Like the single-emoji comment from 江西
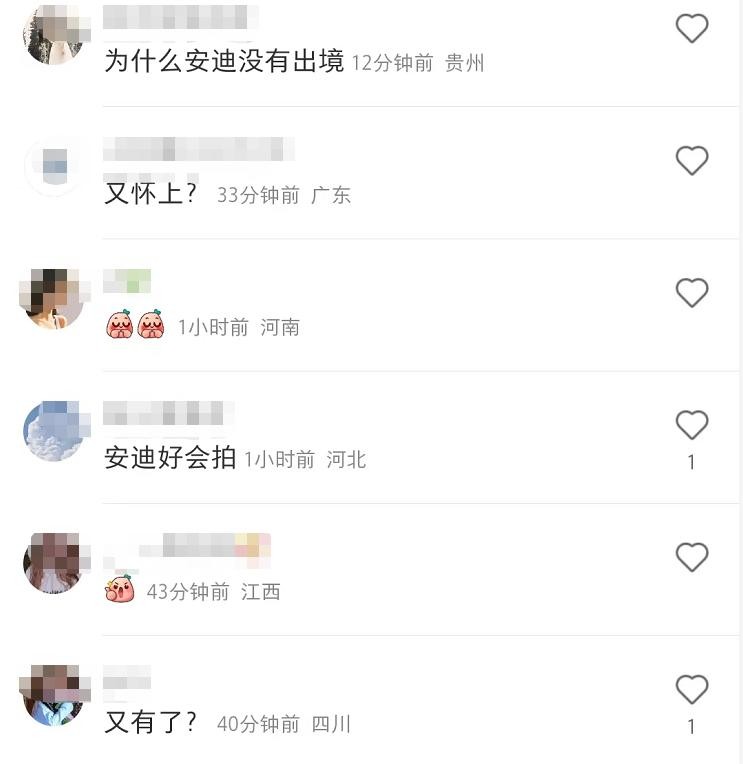 coord(692,557)
